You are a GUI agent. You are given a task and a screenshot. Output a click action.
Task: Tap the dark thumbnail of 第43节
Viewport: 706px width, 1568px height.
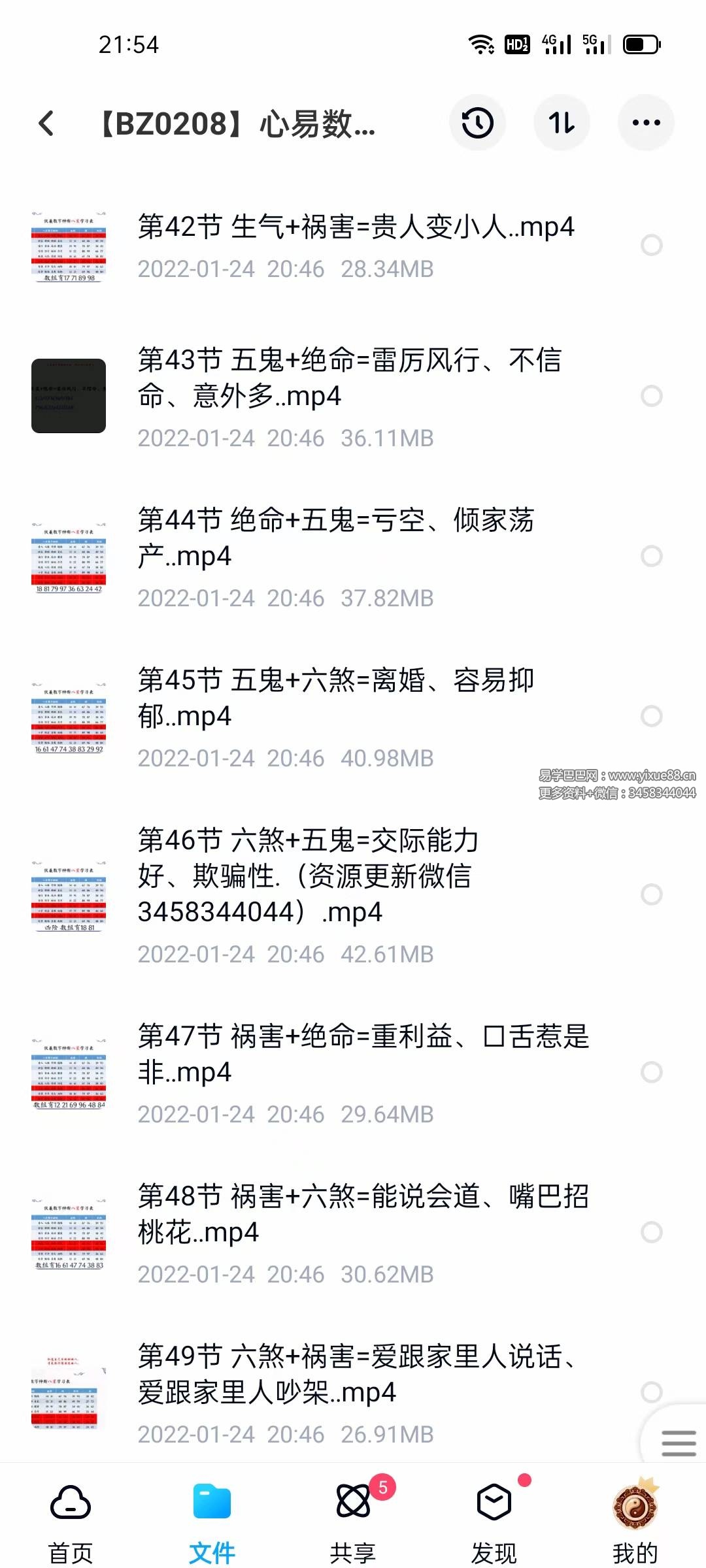click(x=69, y=397)
